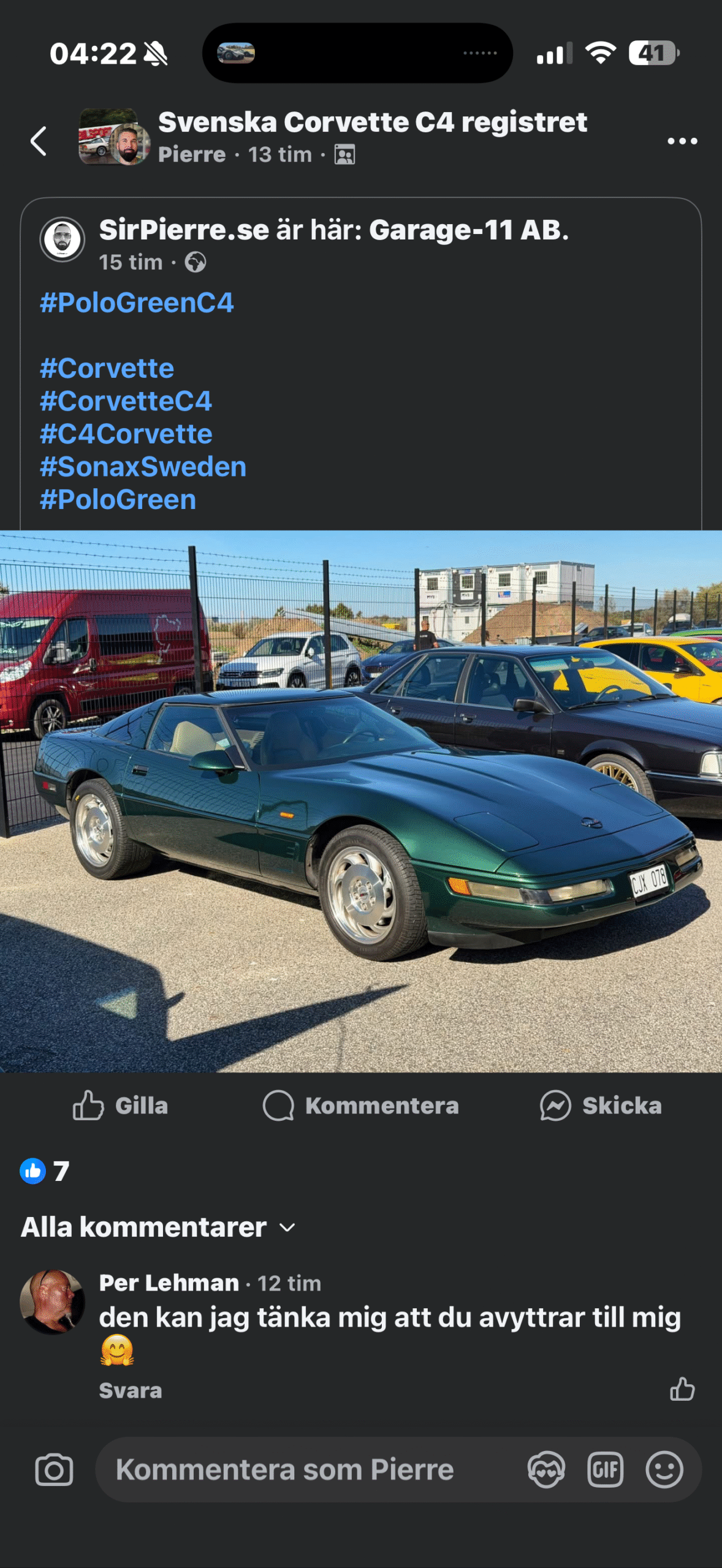This screenshot has height=1568, width=722.
Task: Tap Kommentera to comment on post
Action: point(361,1106)
